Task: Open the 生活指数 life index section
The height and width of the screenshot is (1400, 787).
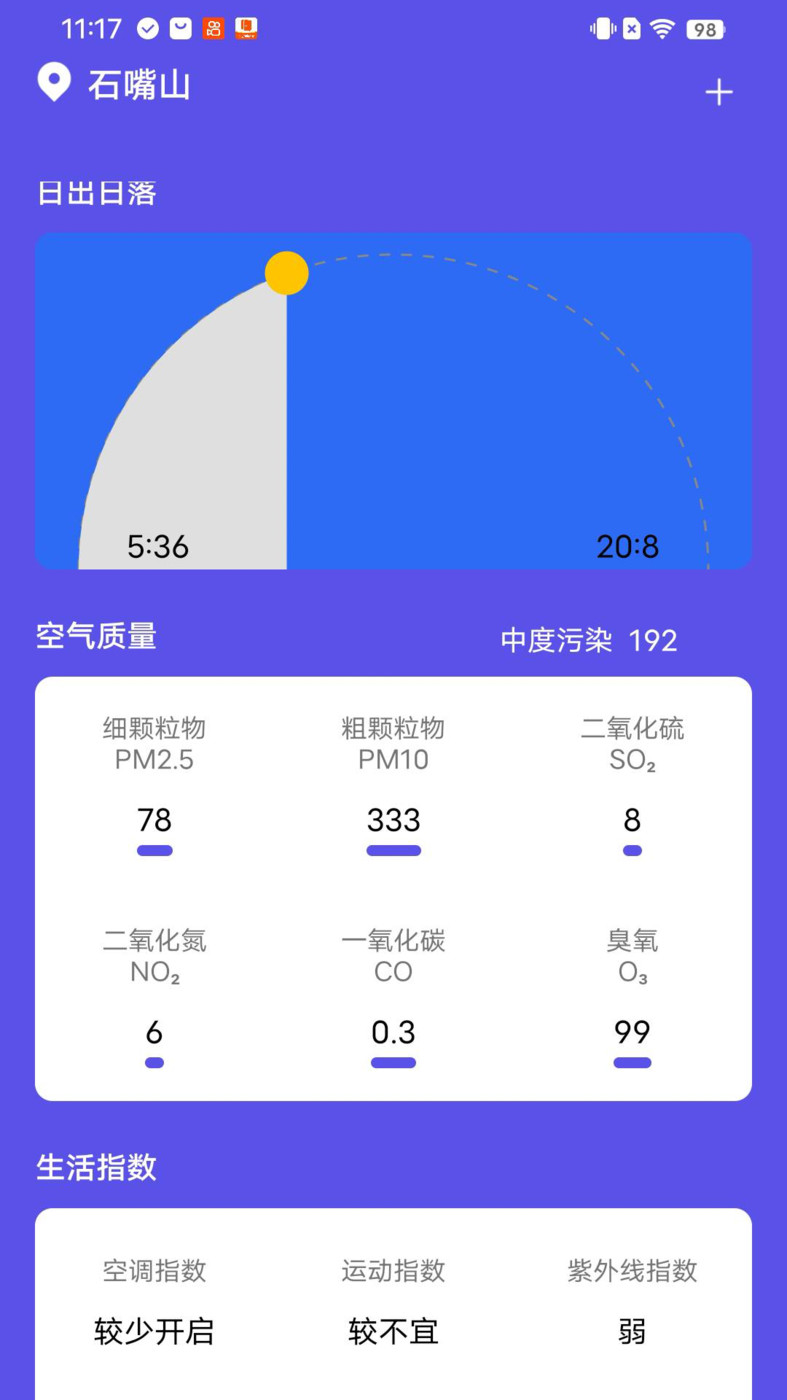Action: coord(95,1168)
